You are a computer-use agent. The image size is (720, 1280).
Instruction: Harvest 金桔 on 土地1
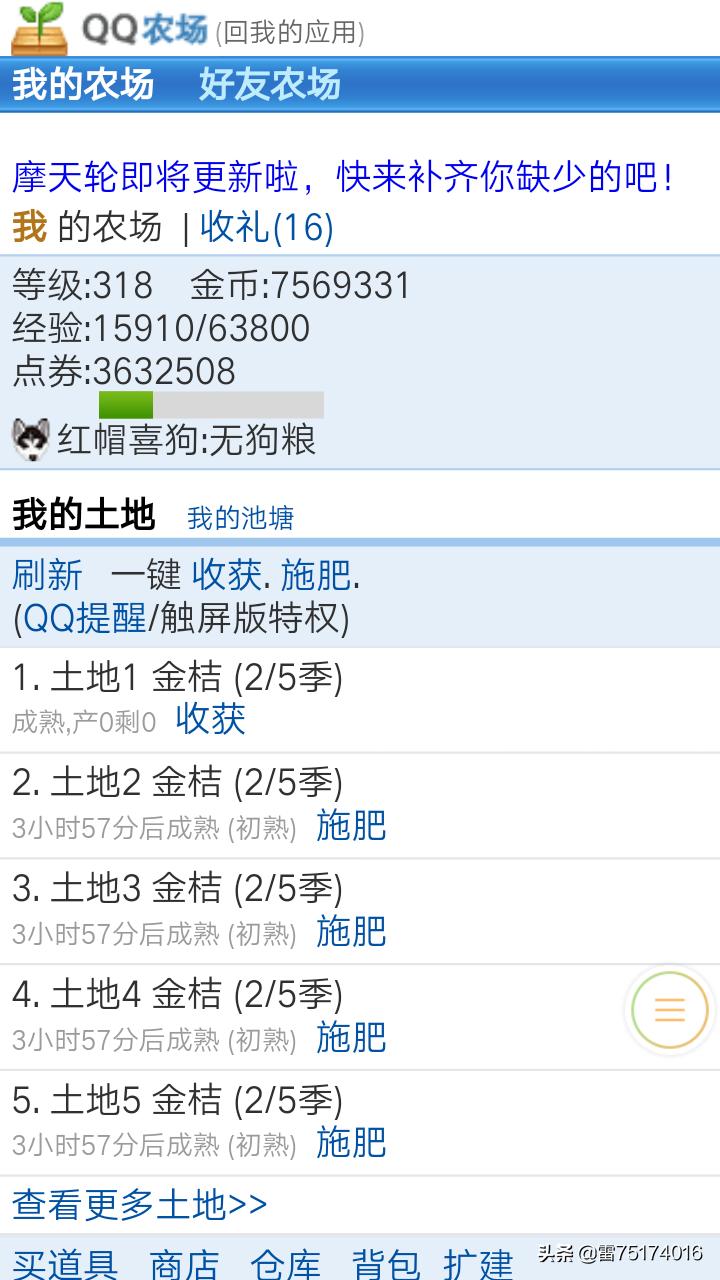(x=210, y=720)
